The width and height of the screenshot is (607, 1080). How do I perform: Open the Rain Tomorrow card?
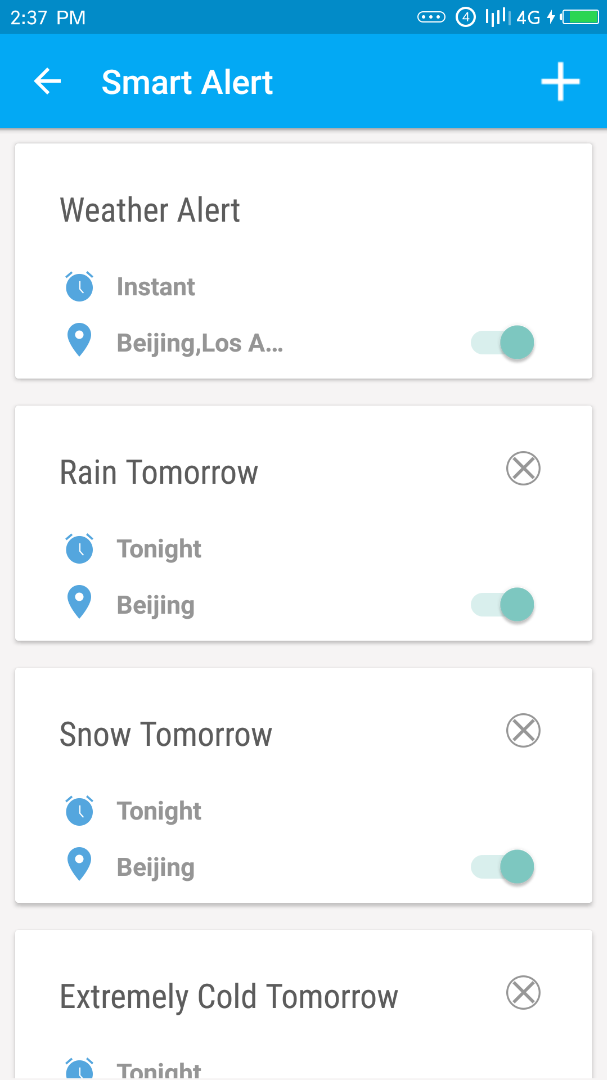pyautogui.click(x=303, y=523)
